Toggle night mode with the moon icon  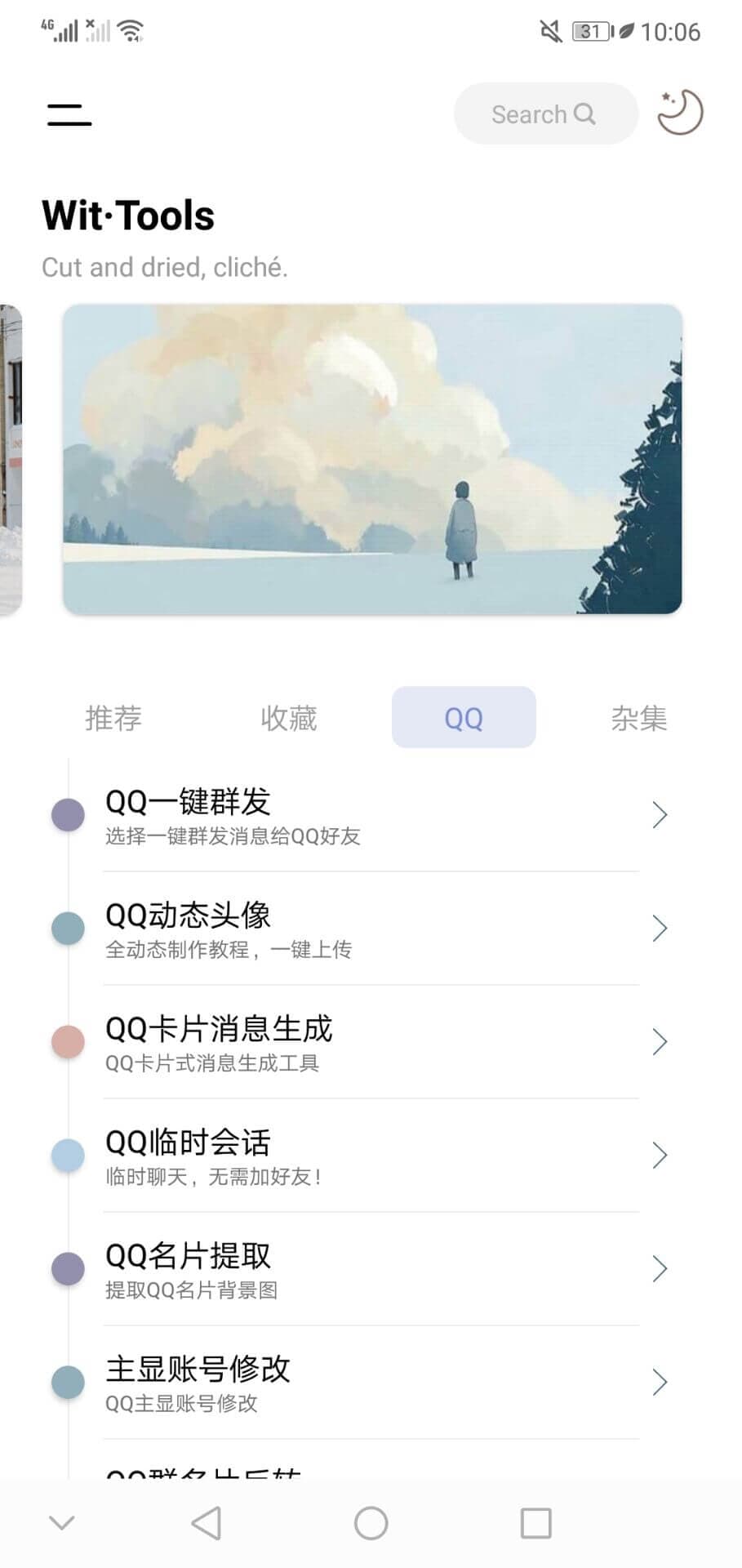(680, 112)
